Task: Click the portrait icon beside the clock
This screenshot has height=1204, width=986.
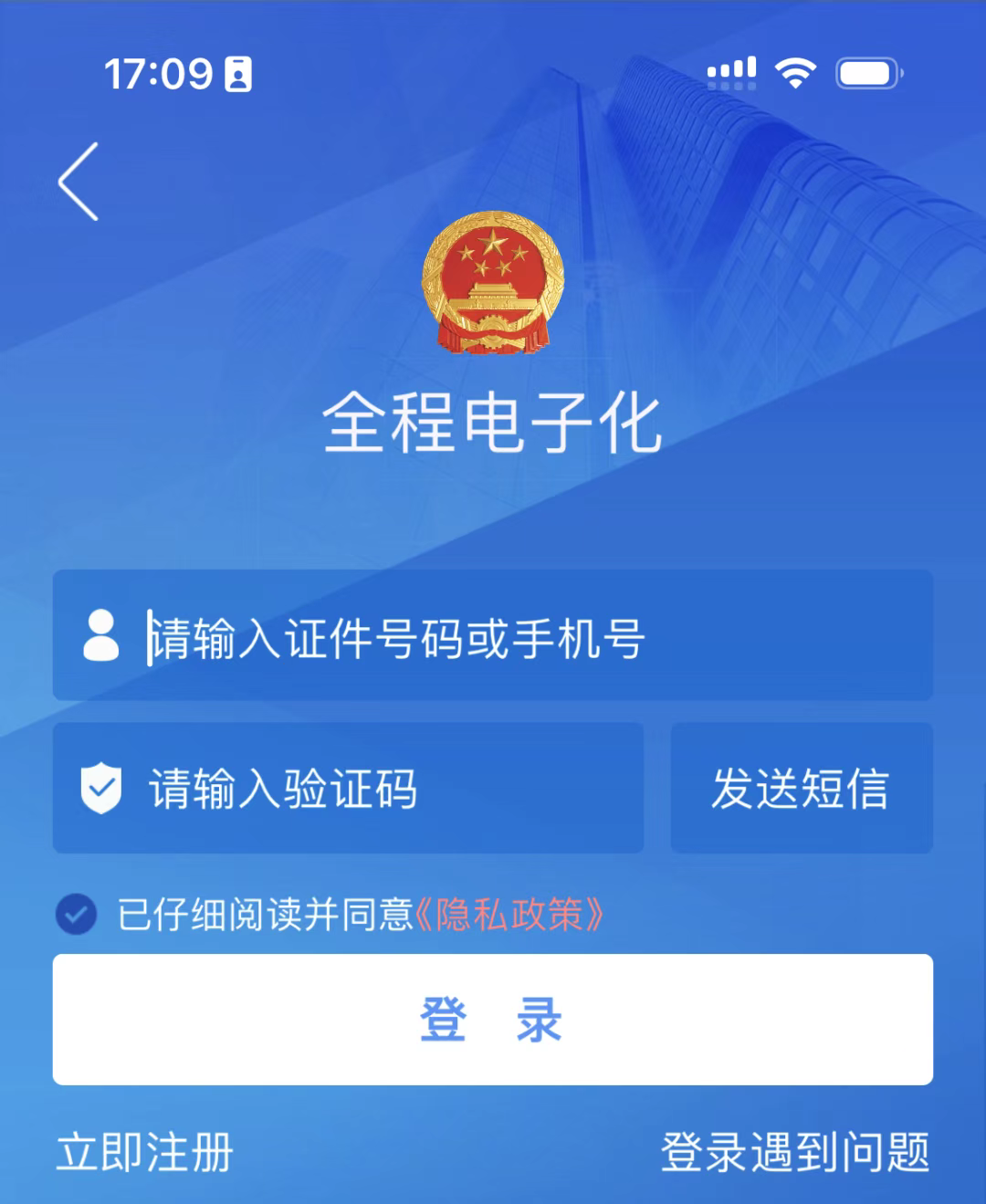Action: click(x=237, y=71)
